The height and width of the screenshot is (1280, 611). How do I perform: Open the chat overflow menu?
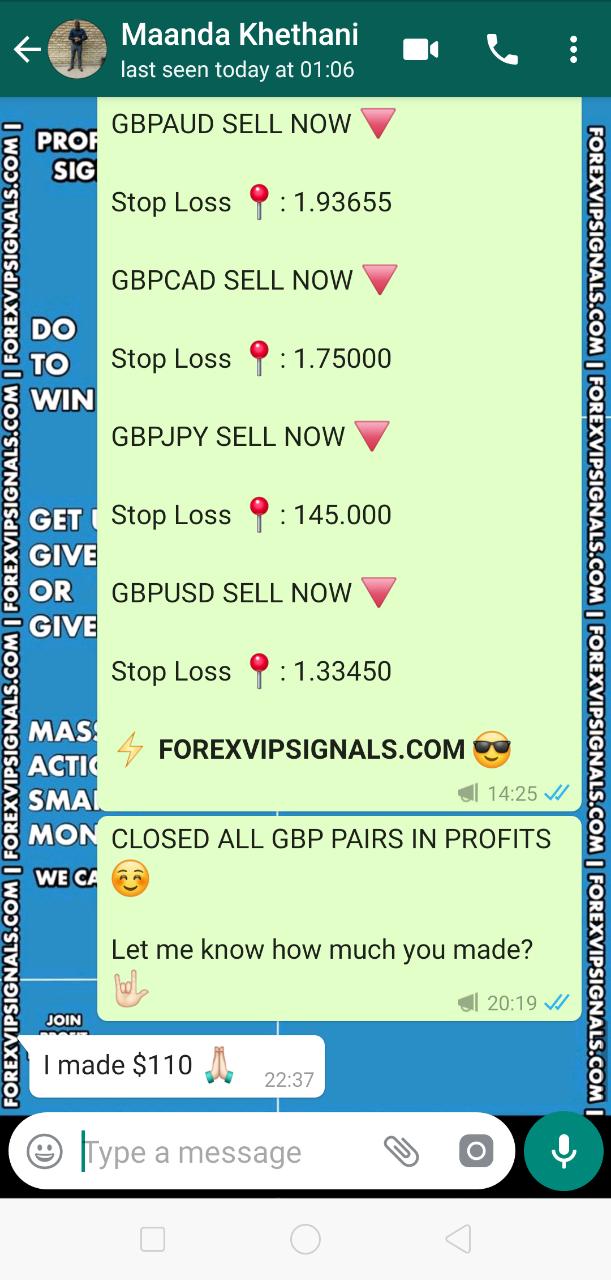(573, 49)
